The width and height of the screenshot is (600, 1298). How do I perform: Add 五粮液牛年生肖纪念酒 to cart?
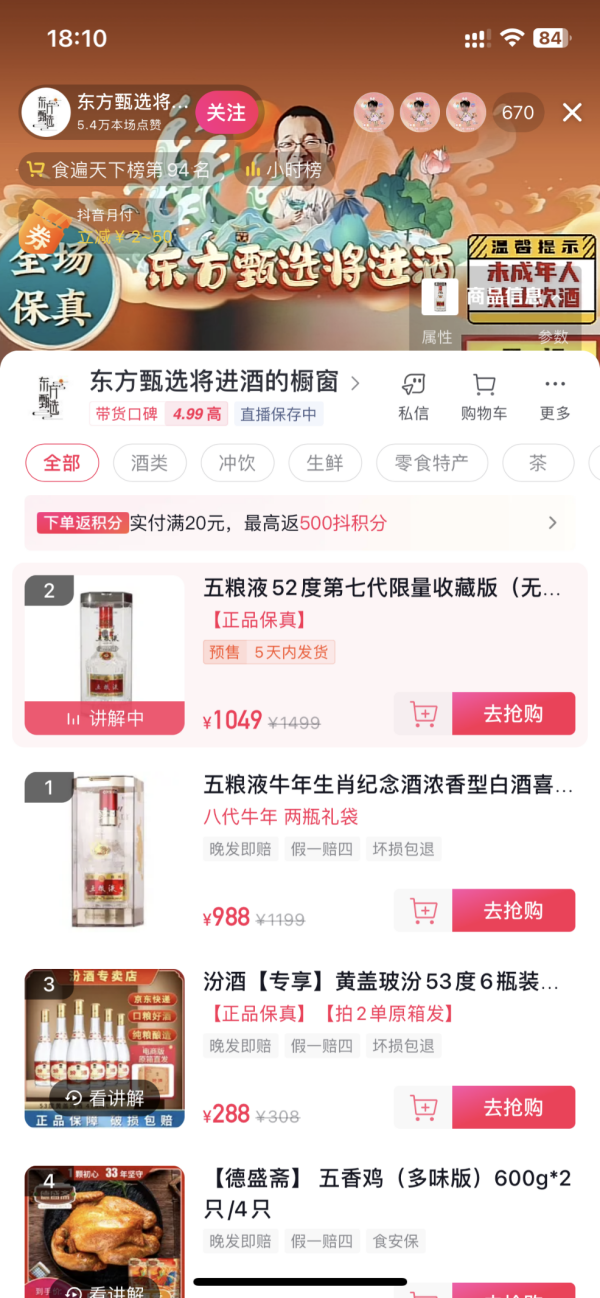[423, 910]
